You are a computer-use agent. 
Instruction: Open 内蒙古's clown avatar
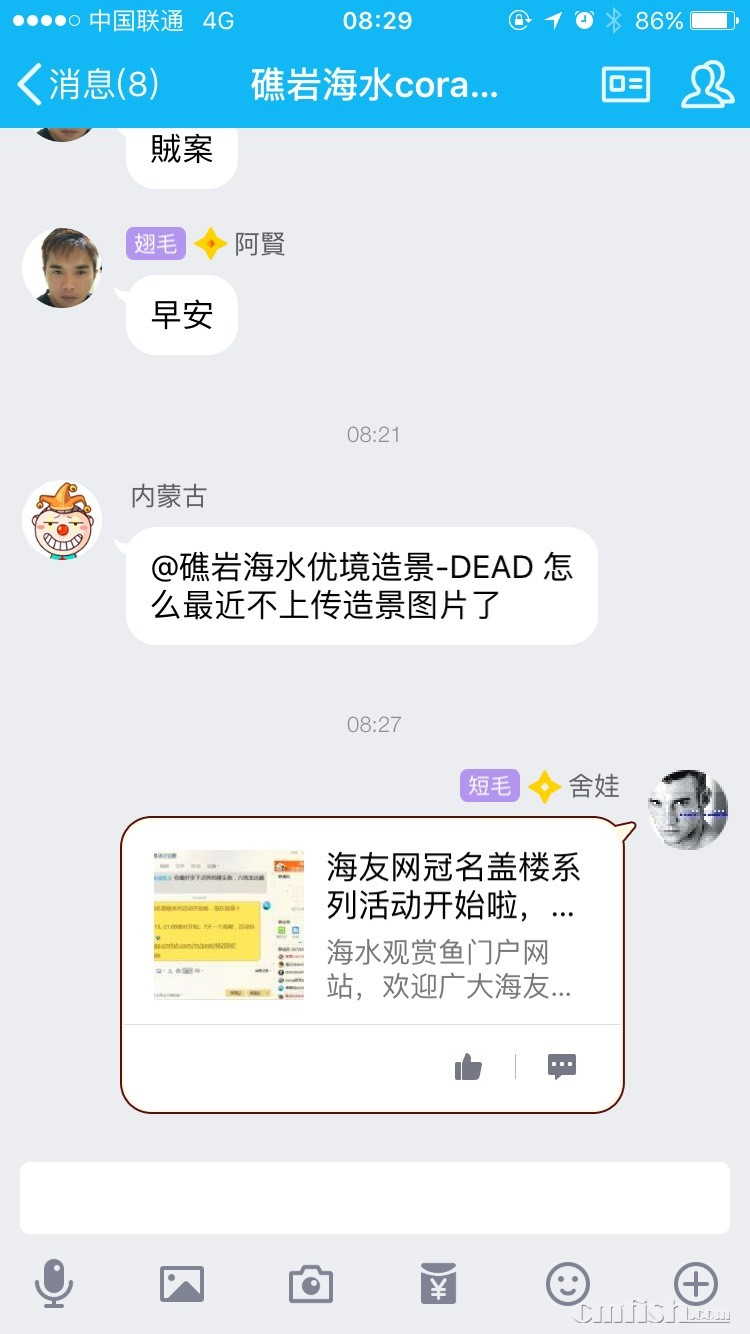coord(62,520)
